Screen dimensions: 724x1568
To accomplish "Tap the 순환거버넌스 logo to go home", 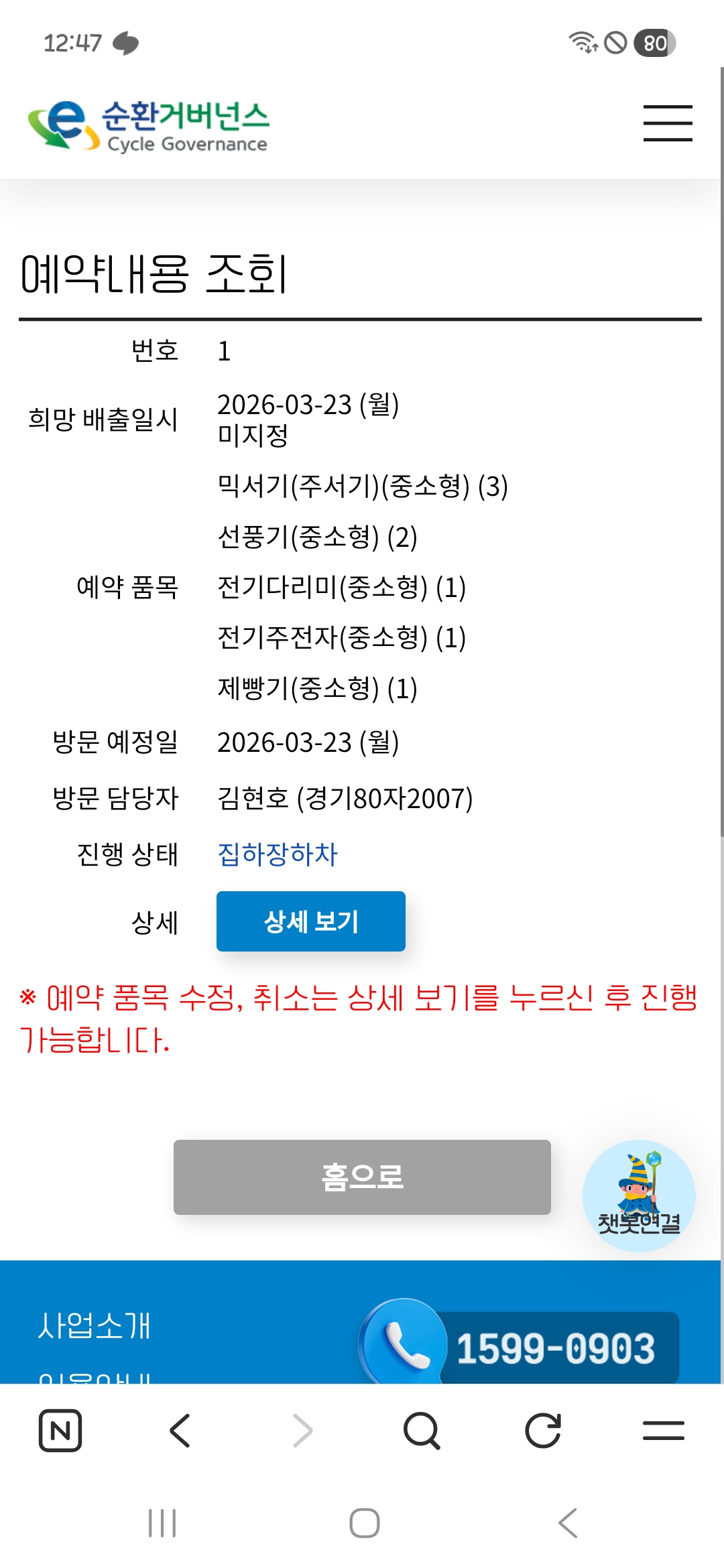I will point(149,126).
